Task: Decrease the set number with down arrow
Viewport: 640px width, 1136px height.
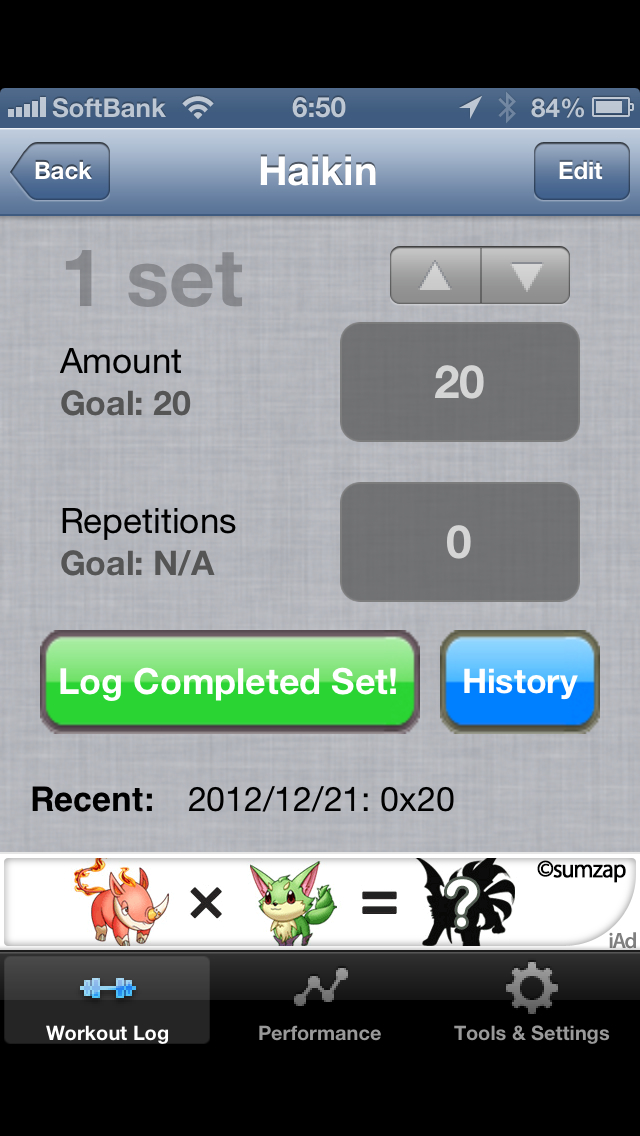Action: 525,275
